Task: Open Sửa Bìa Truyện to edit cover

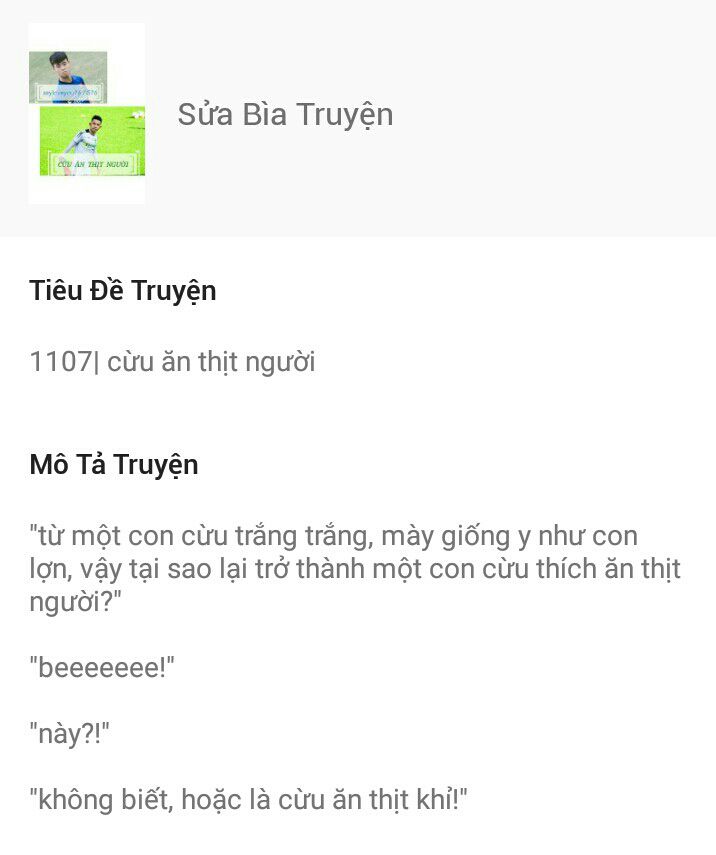Action: point(285,115)
